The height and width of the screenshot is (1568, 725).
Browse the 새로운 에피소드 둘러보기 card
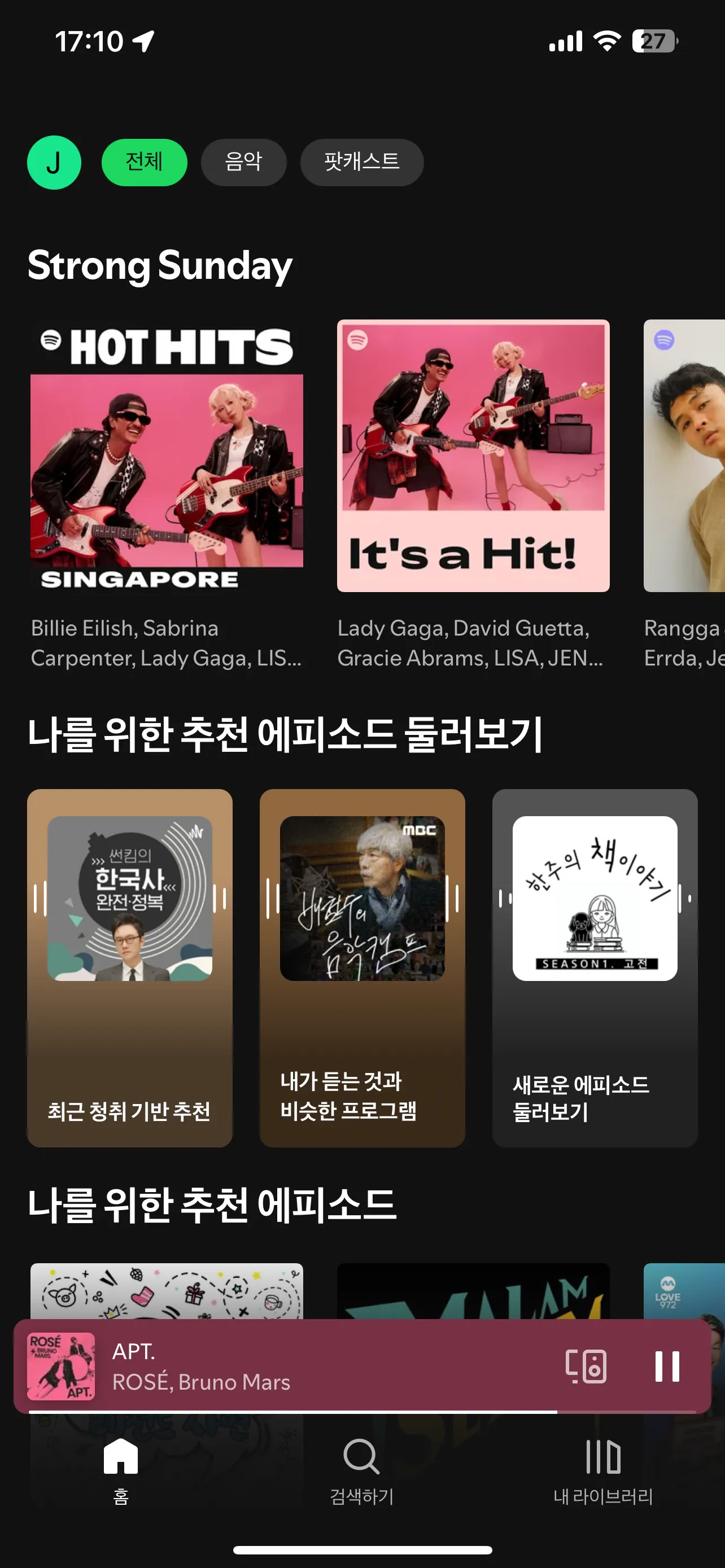pyautogui.click(x=595, y=968)
